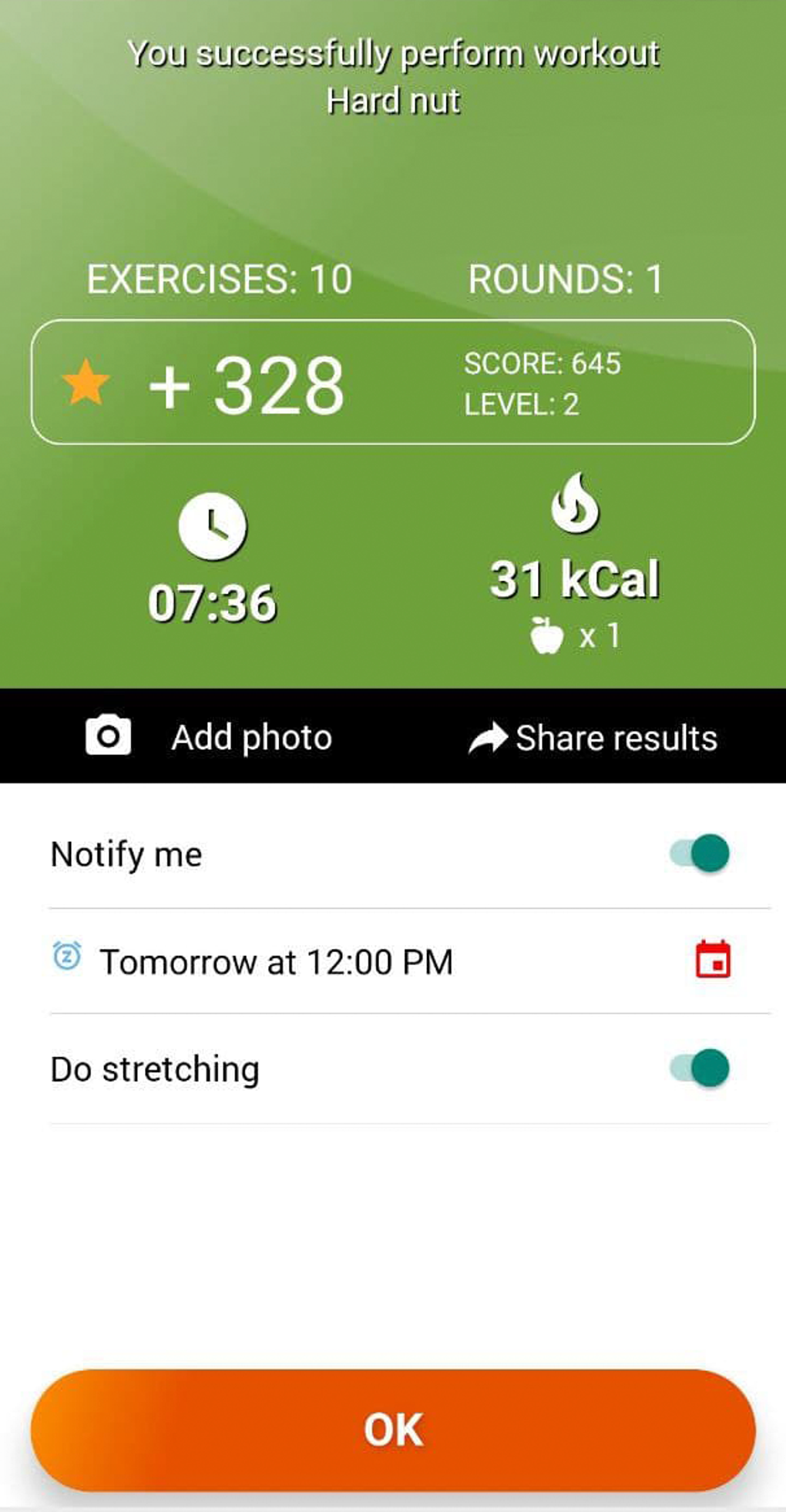The image size is (786, 1512).
Task: Click the camera icon to add photo
Action: click(x=107, y=736)
